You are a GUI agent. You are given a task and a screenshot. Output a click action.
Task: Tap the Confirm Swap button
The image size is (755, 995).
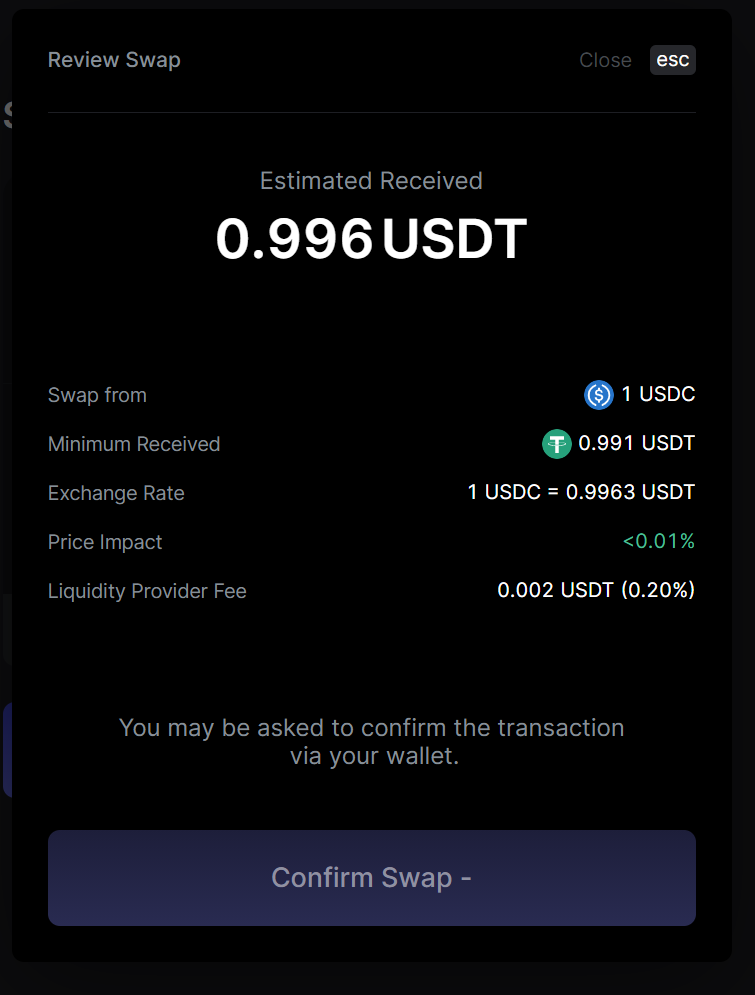pyautogui.click(x=371, y=877)
